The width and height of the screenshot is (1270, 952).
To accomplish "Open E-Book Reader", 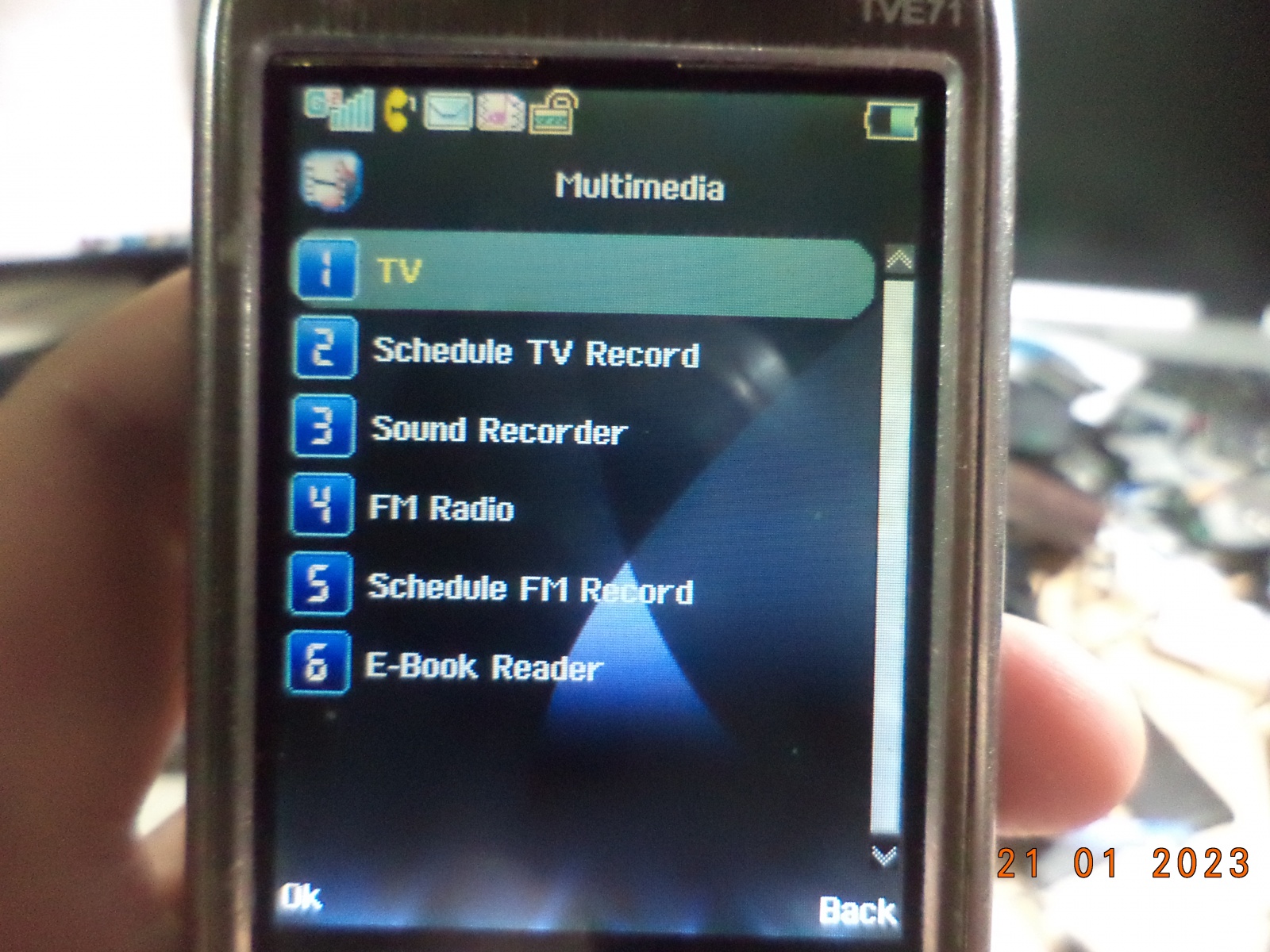I will click(483, 666).
